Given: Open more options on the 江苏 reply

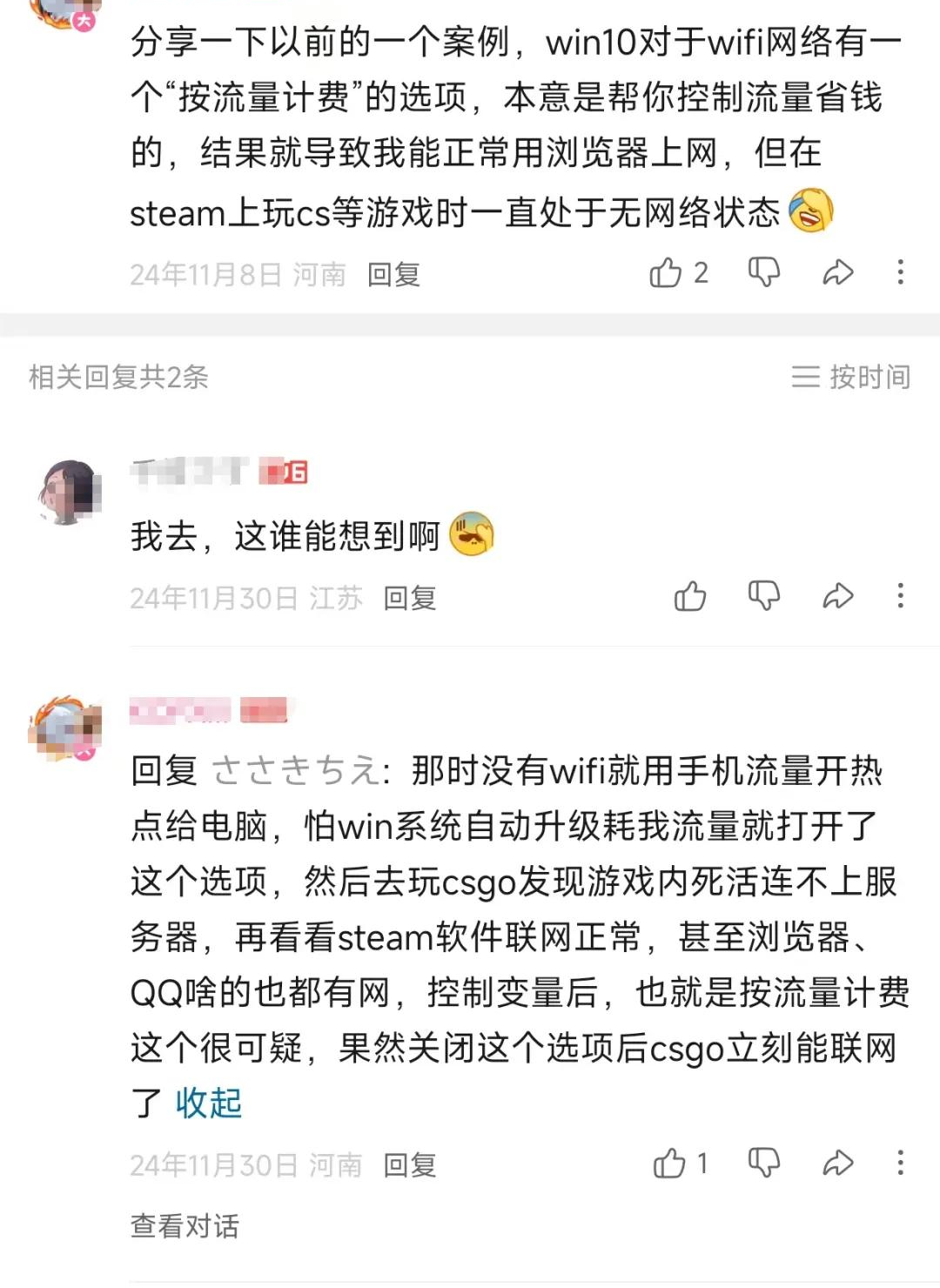Looking at the screenshot, I should point(900,596).
